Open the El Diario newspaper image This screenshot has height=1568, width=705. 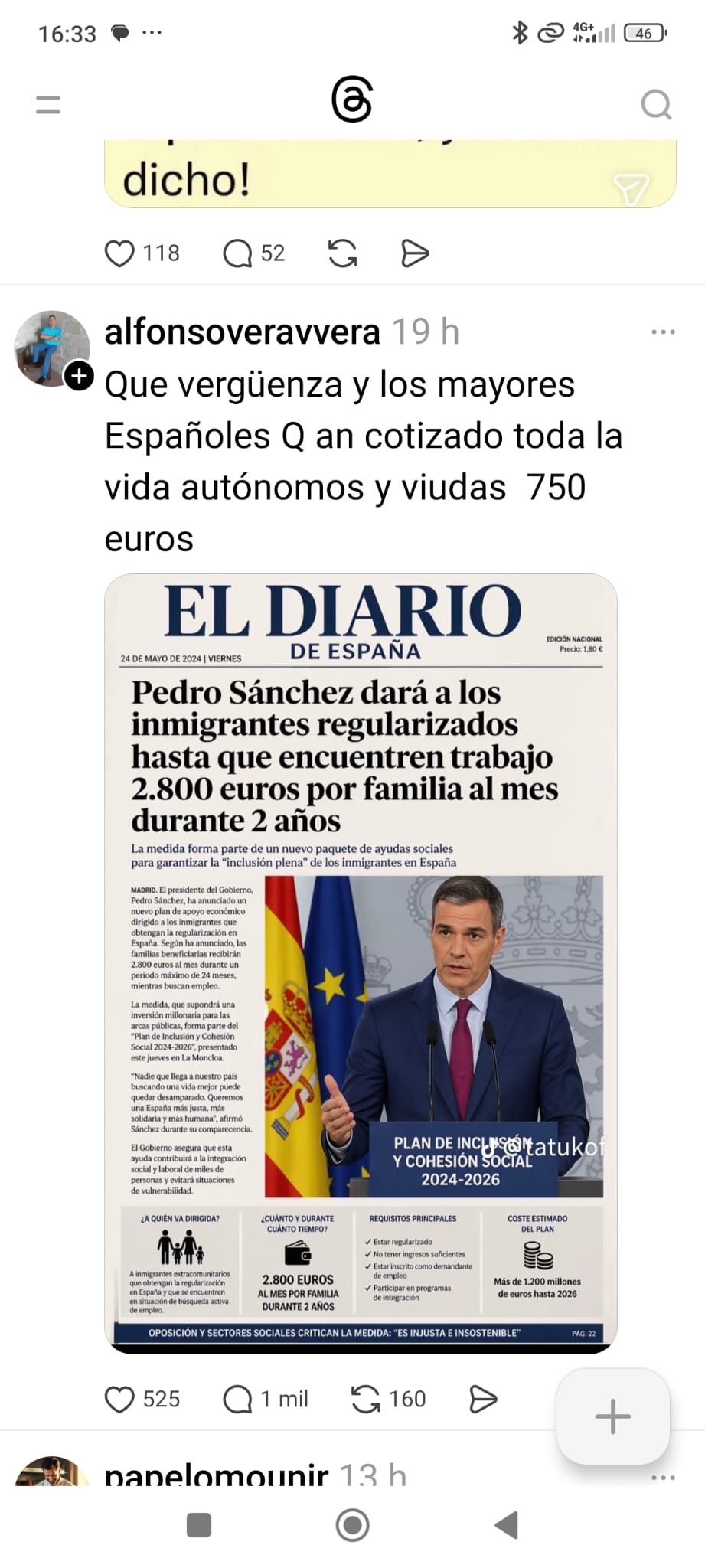coord(361,962)
